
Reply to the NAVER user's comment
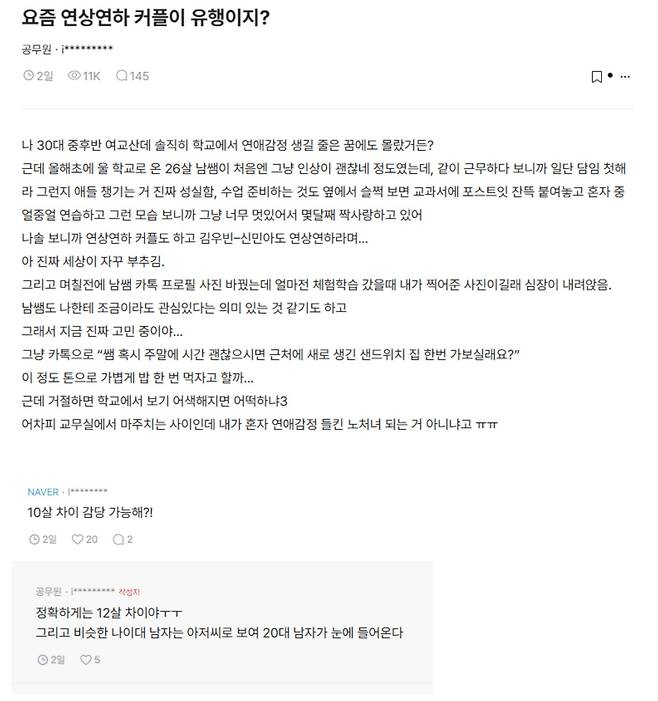[x=125, y=539]
